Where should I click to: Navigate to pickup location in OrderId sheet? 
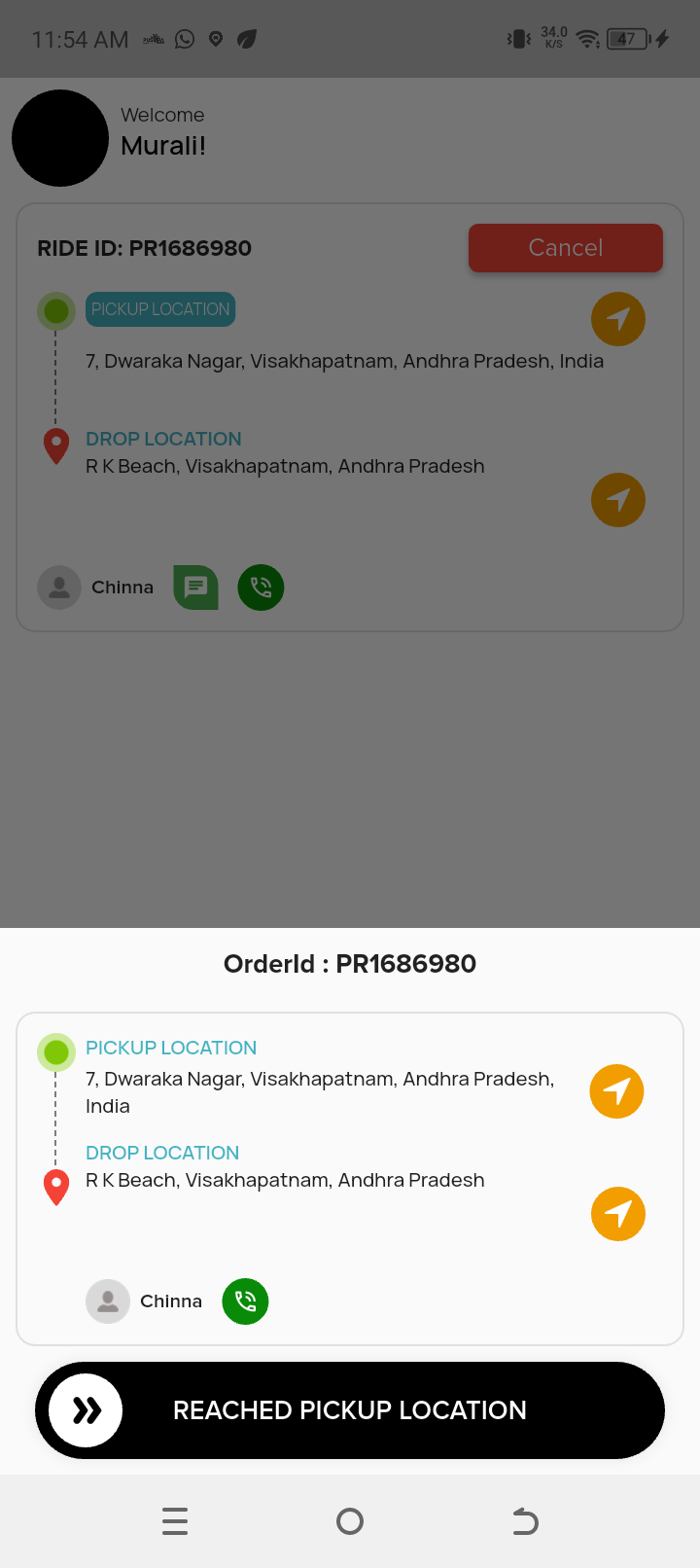[x=616, y=1091]
